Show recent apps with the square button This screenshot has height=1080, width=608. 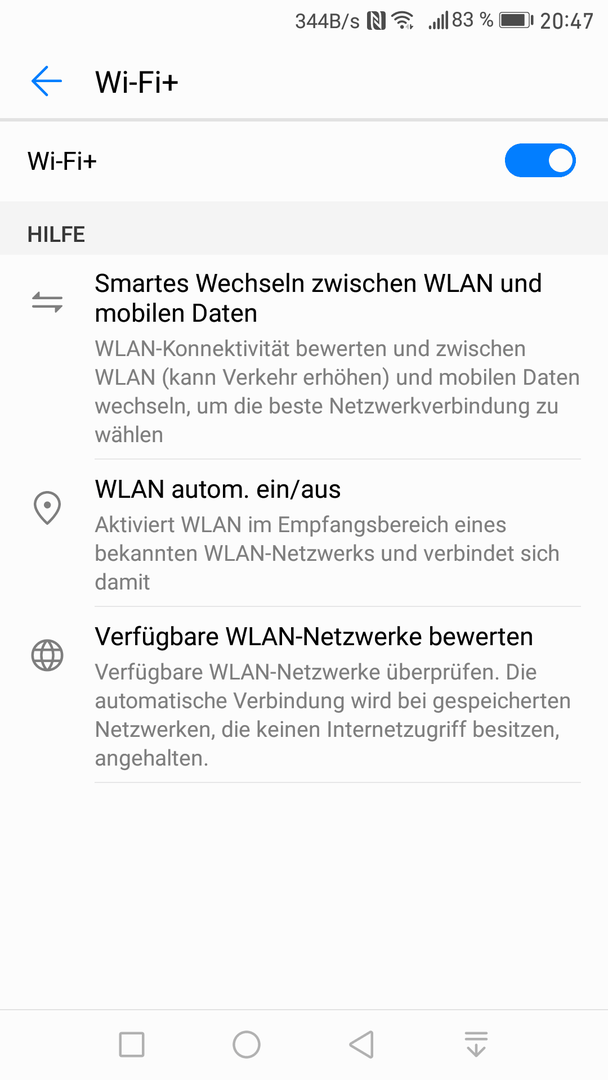[x=132, y=1045]
